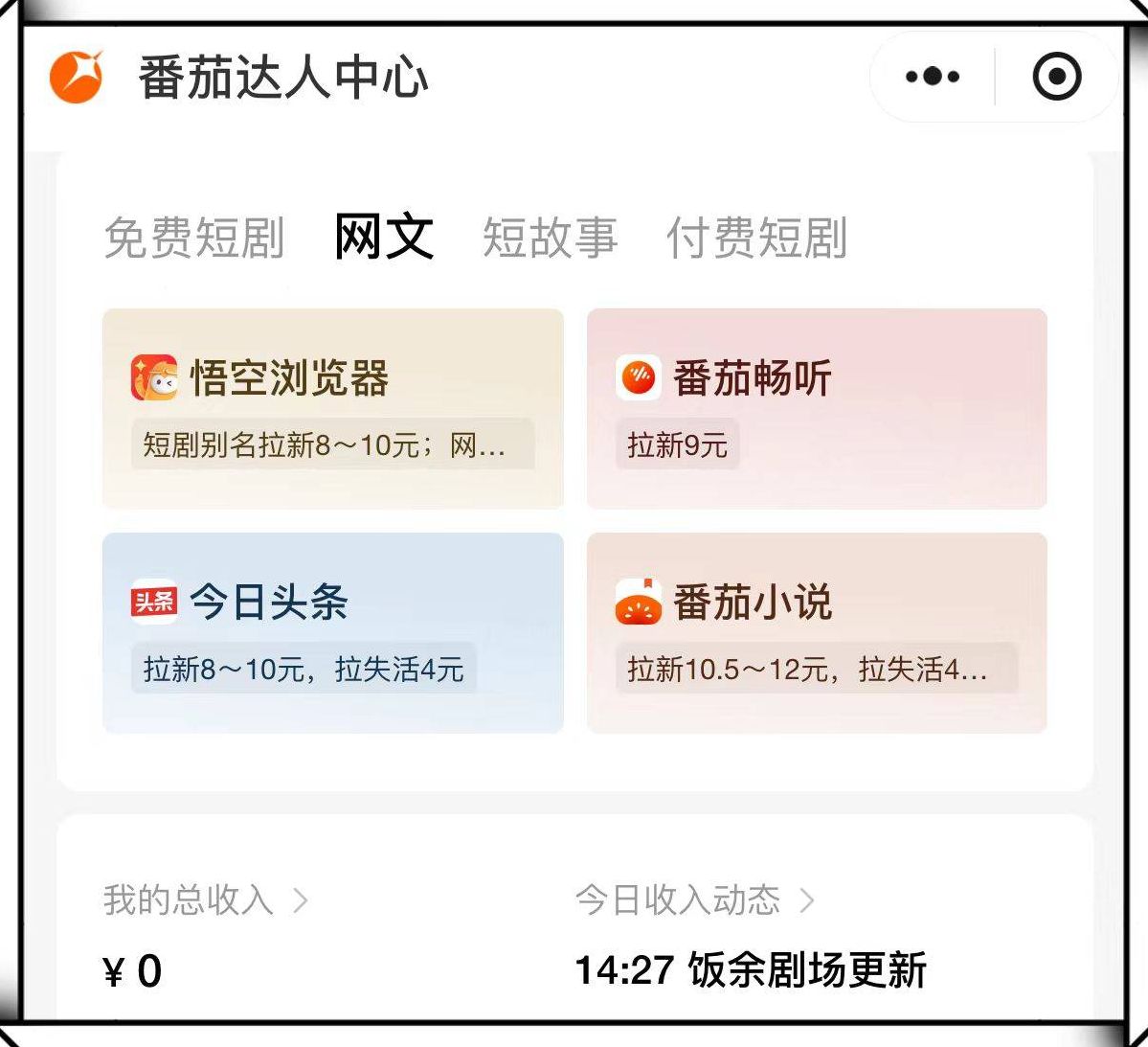The width and height of the screenshot is (1148, 1047).
Task: Open the 付费短剧 tab
Action: pos(756,238)
